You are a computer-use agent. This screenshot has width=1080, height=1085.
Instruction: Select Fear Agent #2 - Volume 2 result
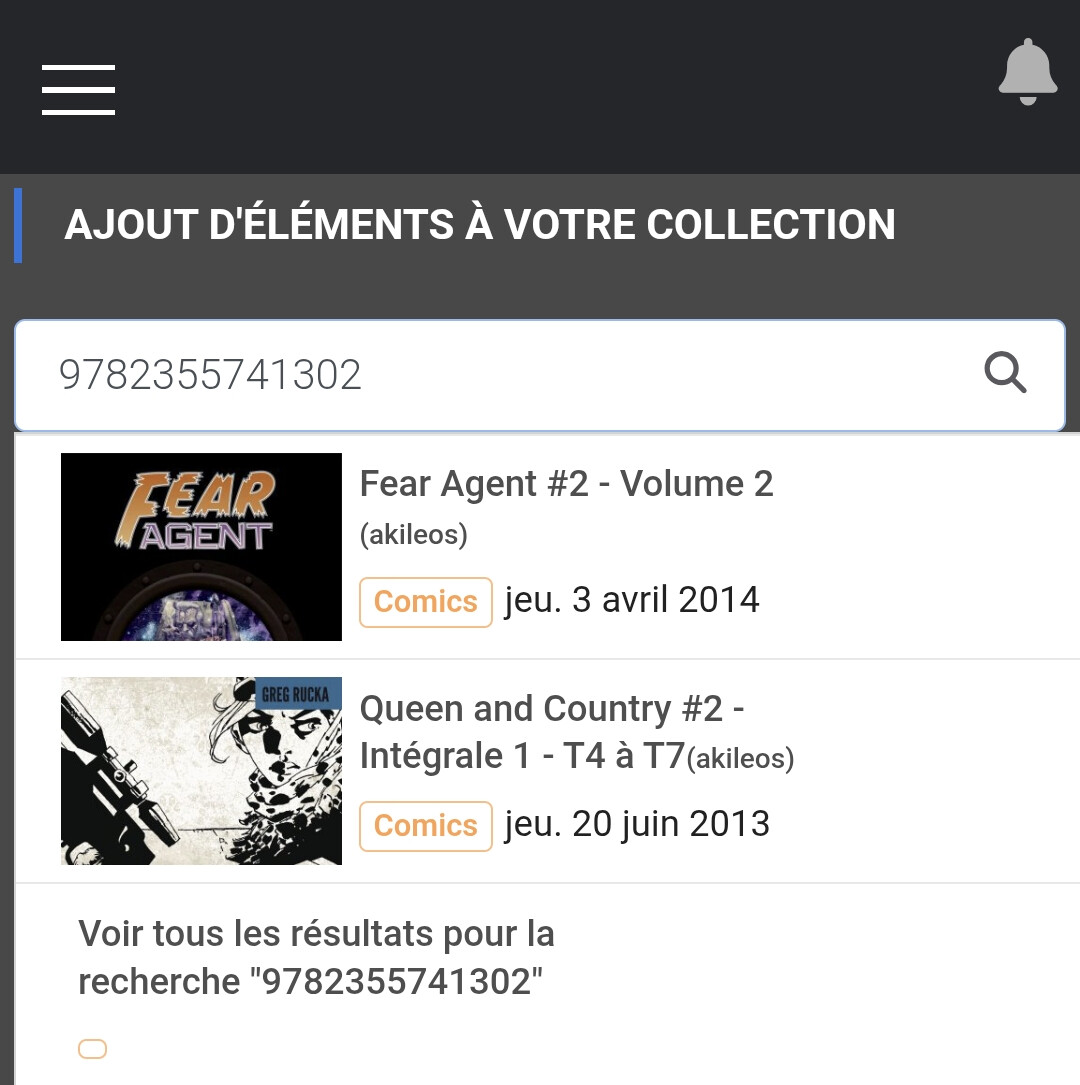tap(565, 484)
